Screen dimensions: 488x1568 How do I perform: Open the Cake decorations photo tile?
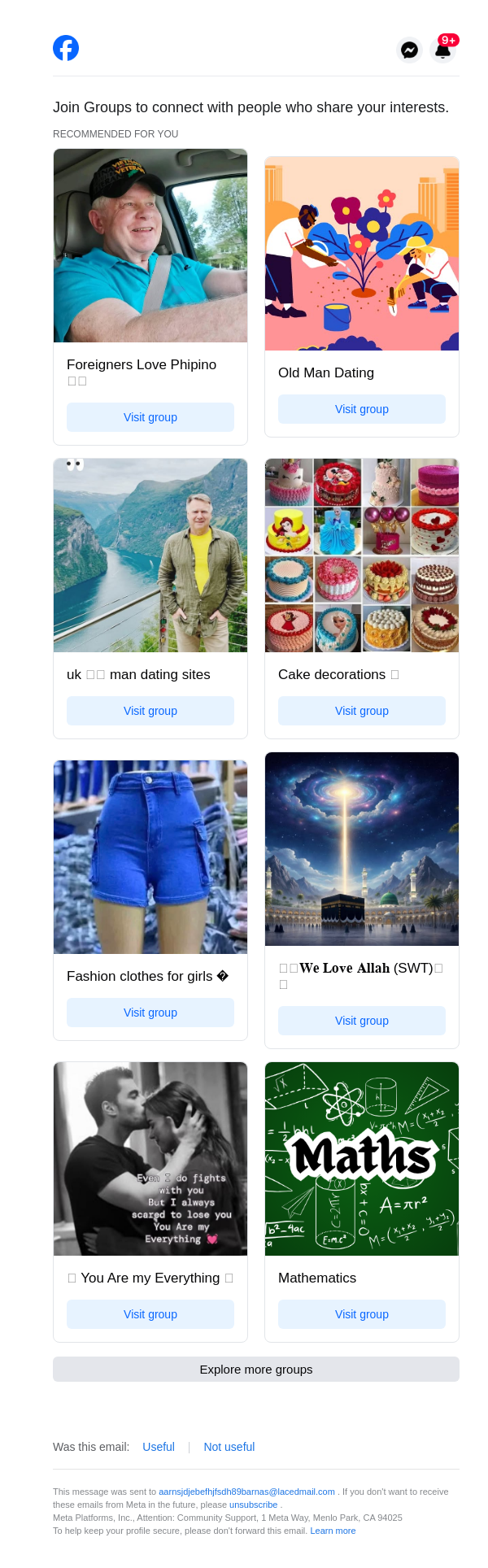(x=362, y=555)
